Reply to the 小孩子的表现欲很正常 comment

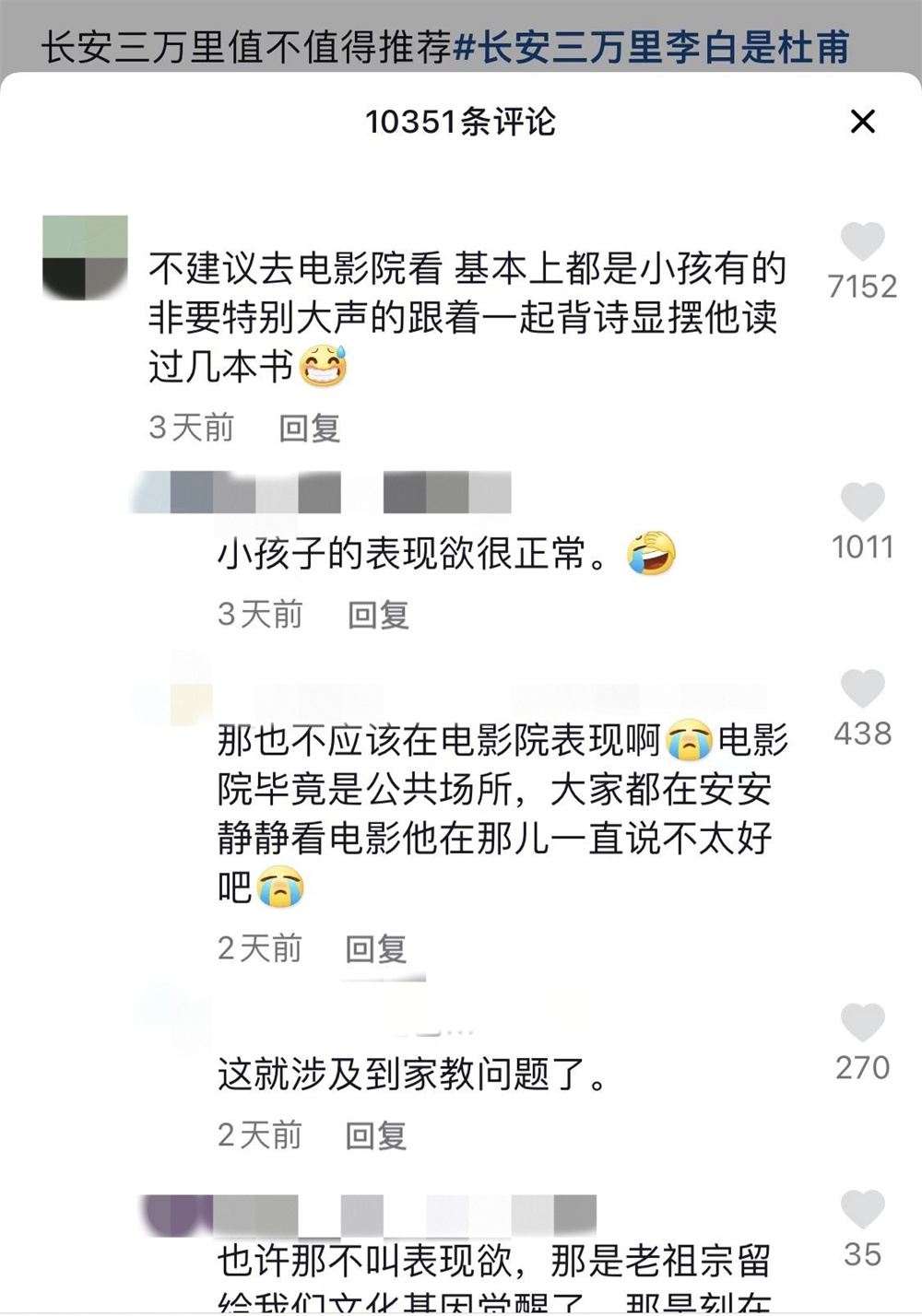point(378,615)
